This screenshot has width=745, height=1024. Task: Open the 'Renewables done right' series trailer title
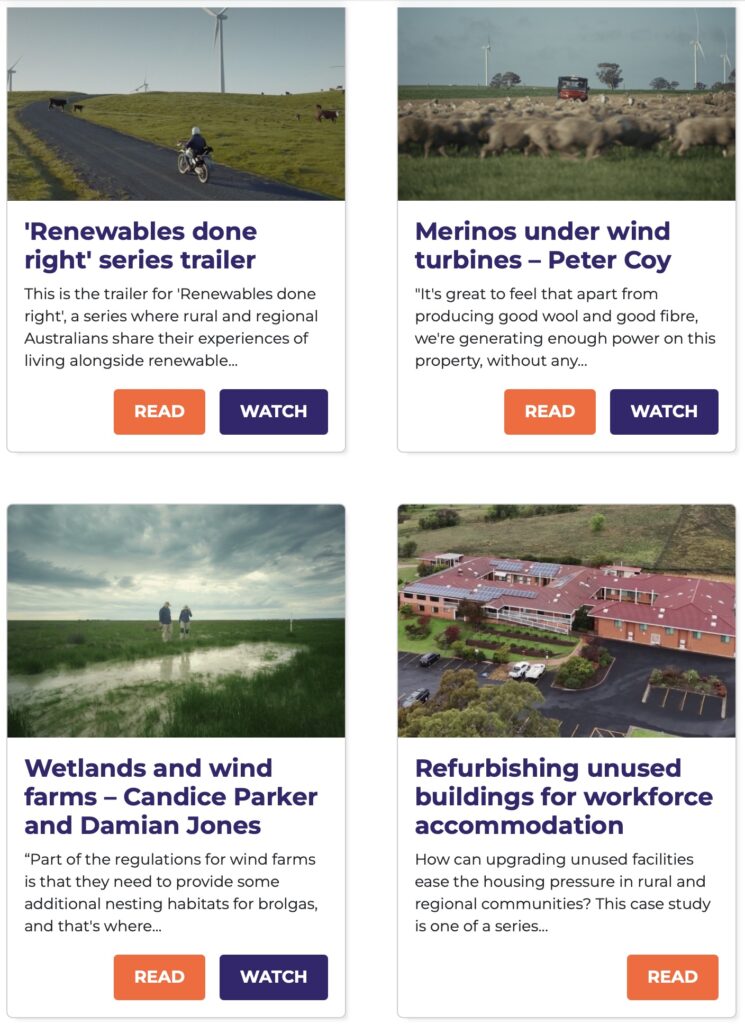point(140,246)
